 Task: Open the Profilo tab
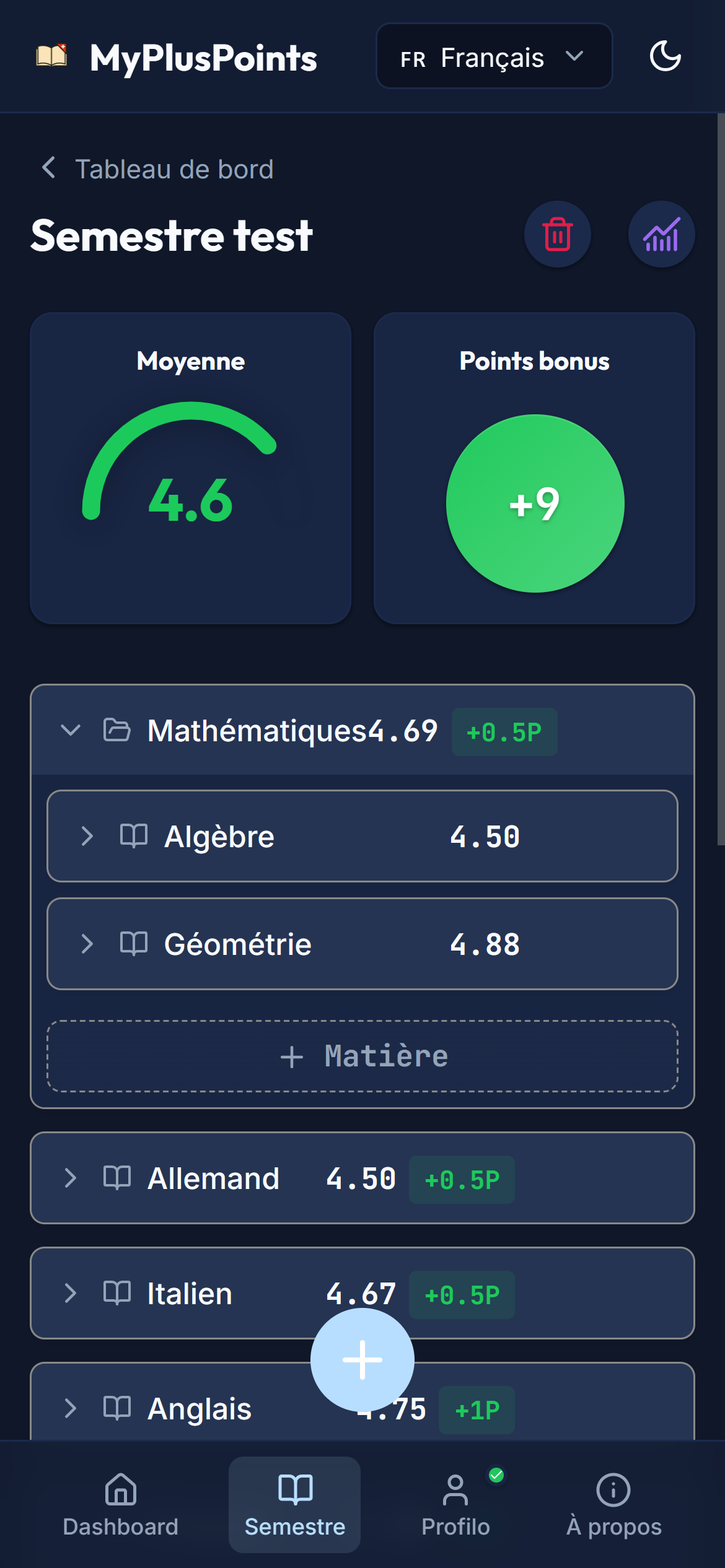click(x=455, y=1504)
